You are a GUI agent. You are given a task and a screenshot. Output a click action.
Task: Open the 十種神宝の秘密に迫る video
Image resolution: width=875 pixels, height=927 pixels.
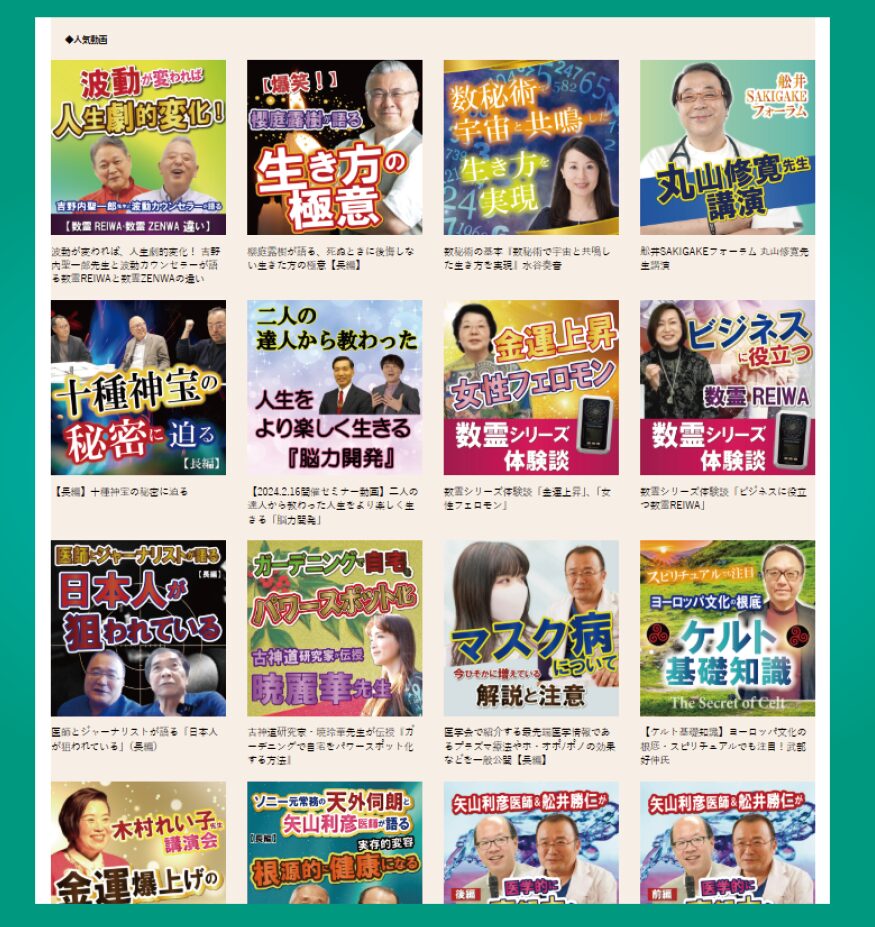pos(138,387)
